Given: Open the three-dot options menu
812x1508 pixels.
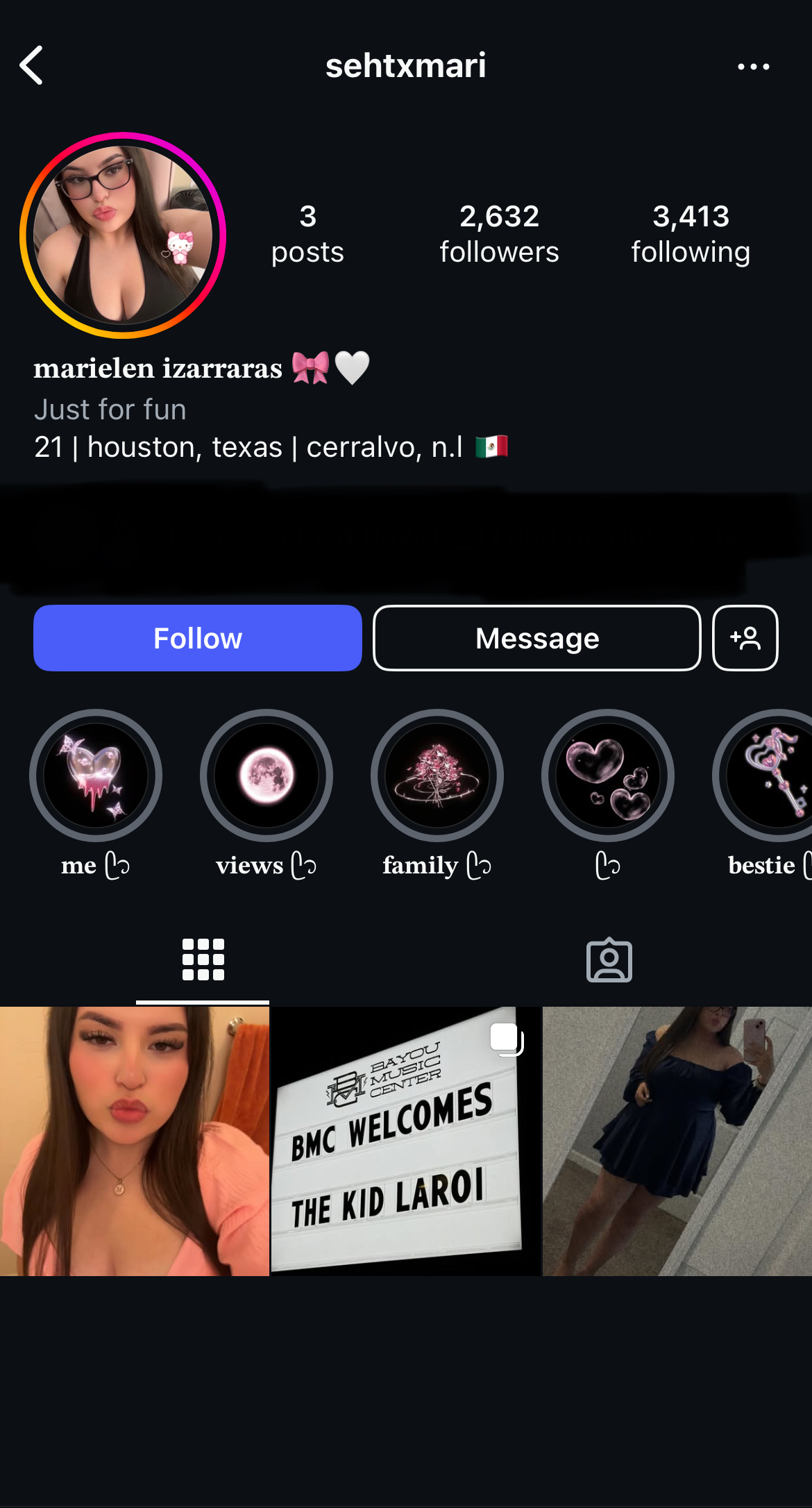Looking at the screenshot, I should pyautogui.click(x=753, y=67).
